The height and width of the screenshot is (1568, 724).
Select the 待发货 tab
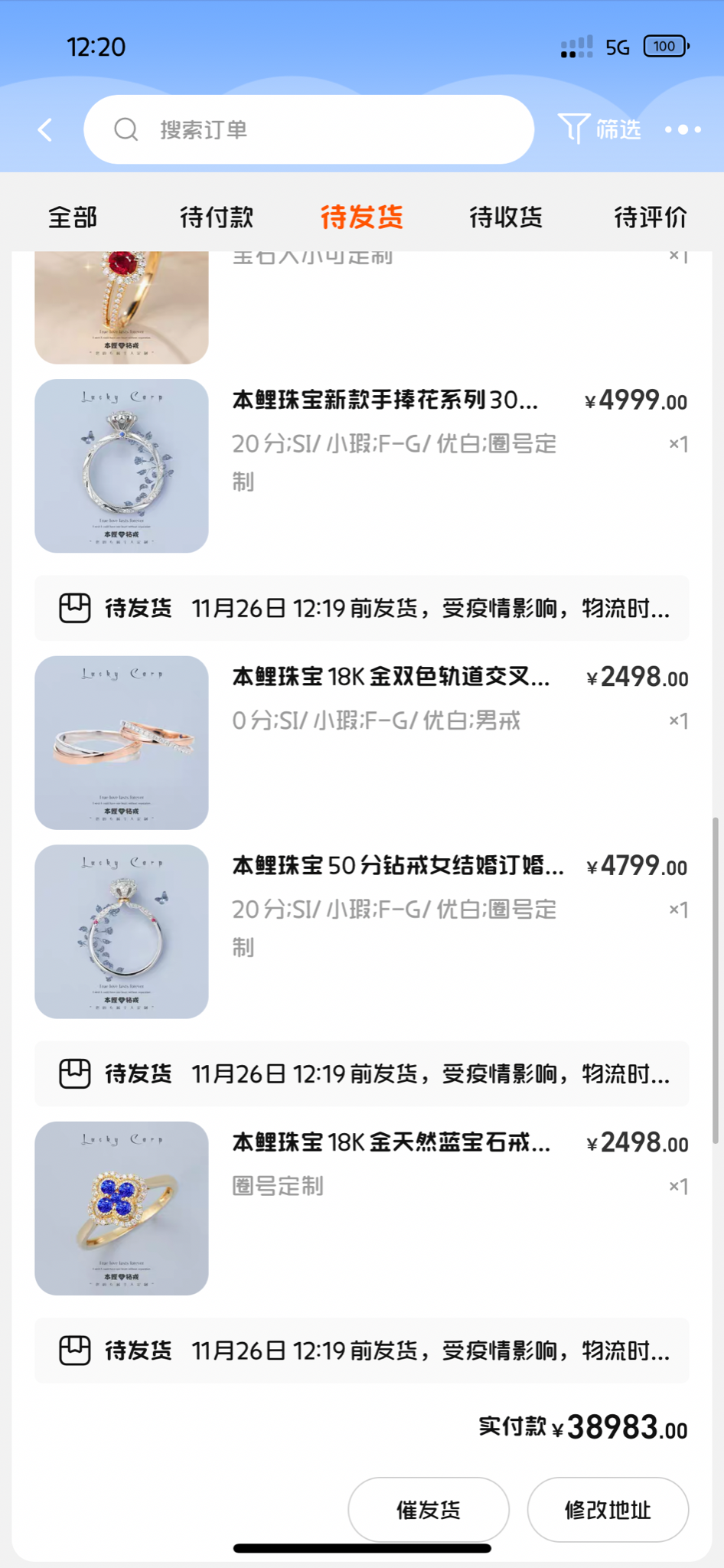[361, 217]
